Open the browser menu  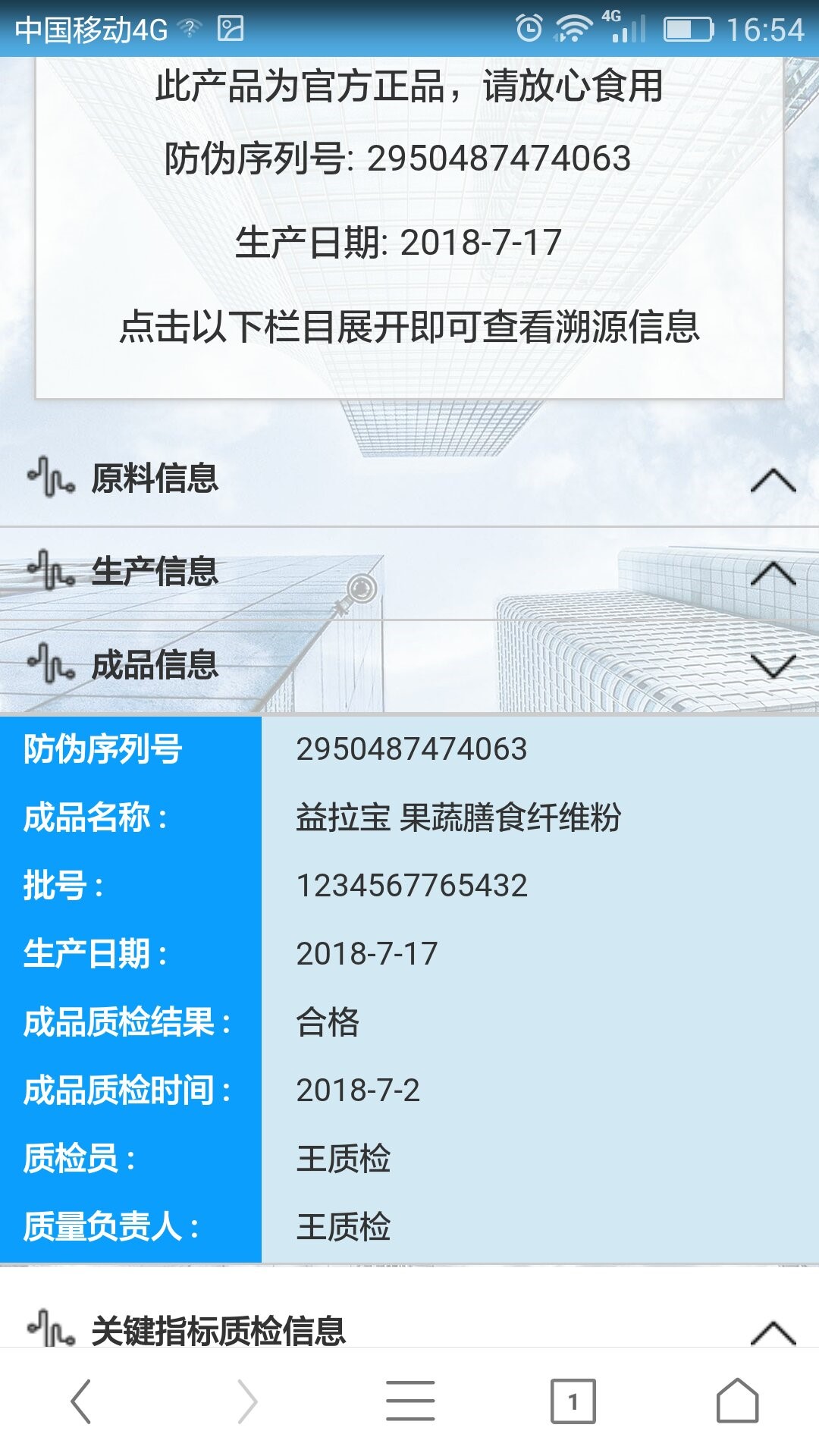409,1401
